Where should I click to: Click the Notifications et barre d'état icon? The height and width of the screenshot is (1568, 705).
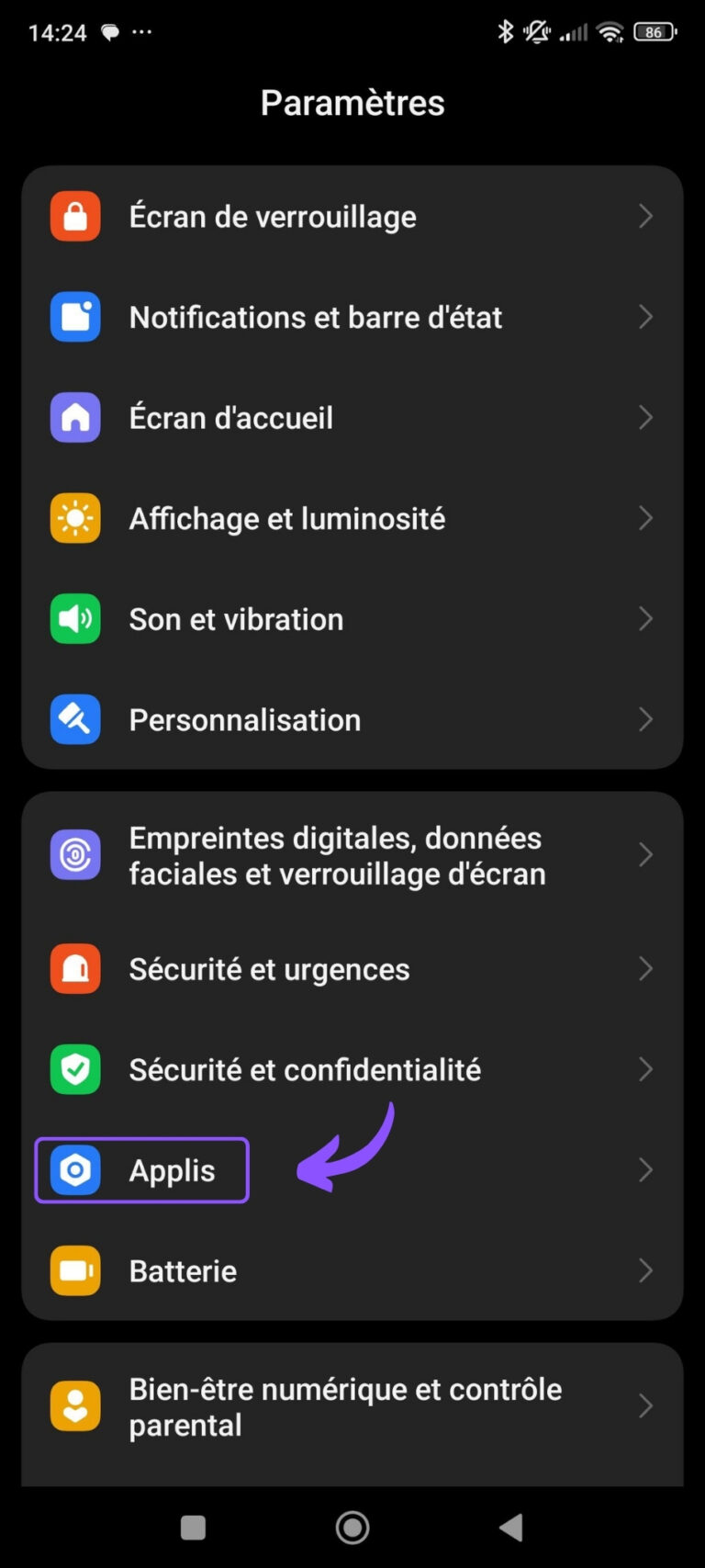(74, 317)
